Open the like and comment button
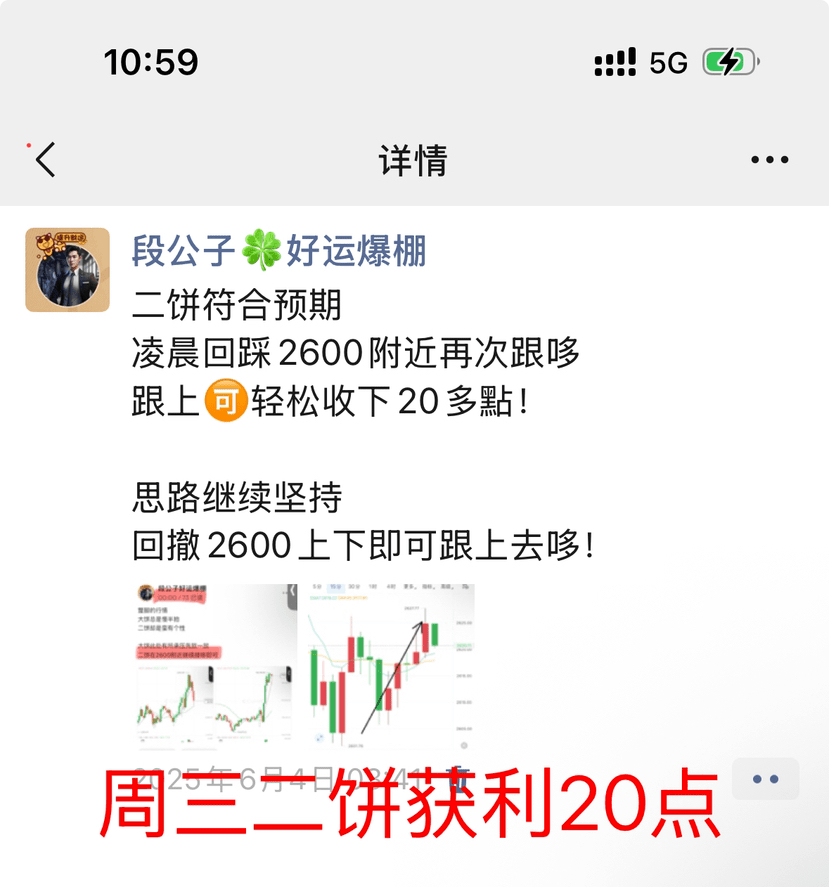The height and width of the screenshot is (887, 829). tap(765, 779)
